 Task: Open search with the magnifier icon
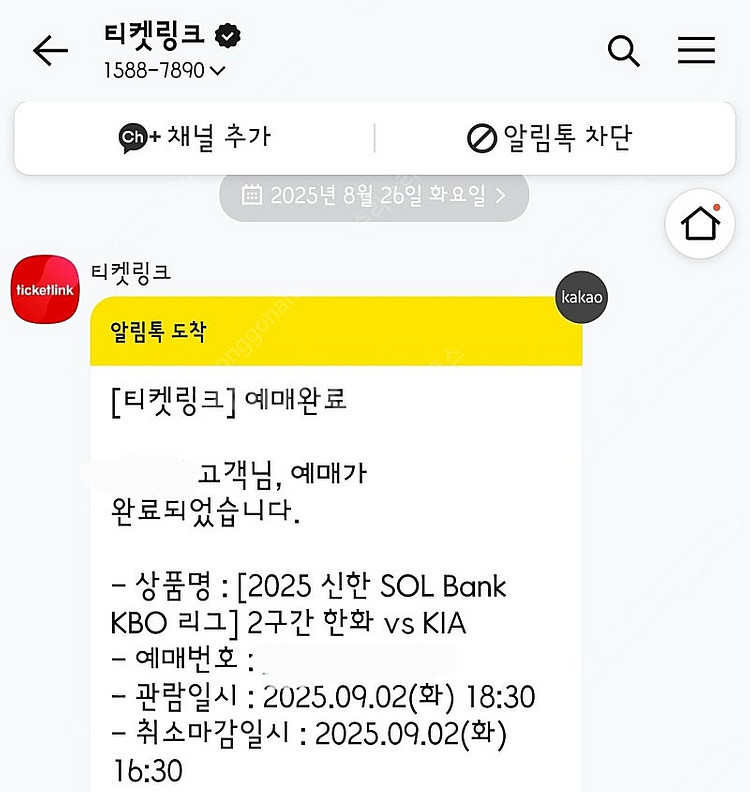(623, 50)
